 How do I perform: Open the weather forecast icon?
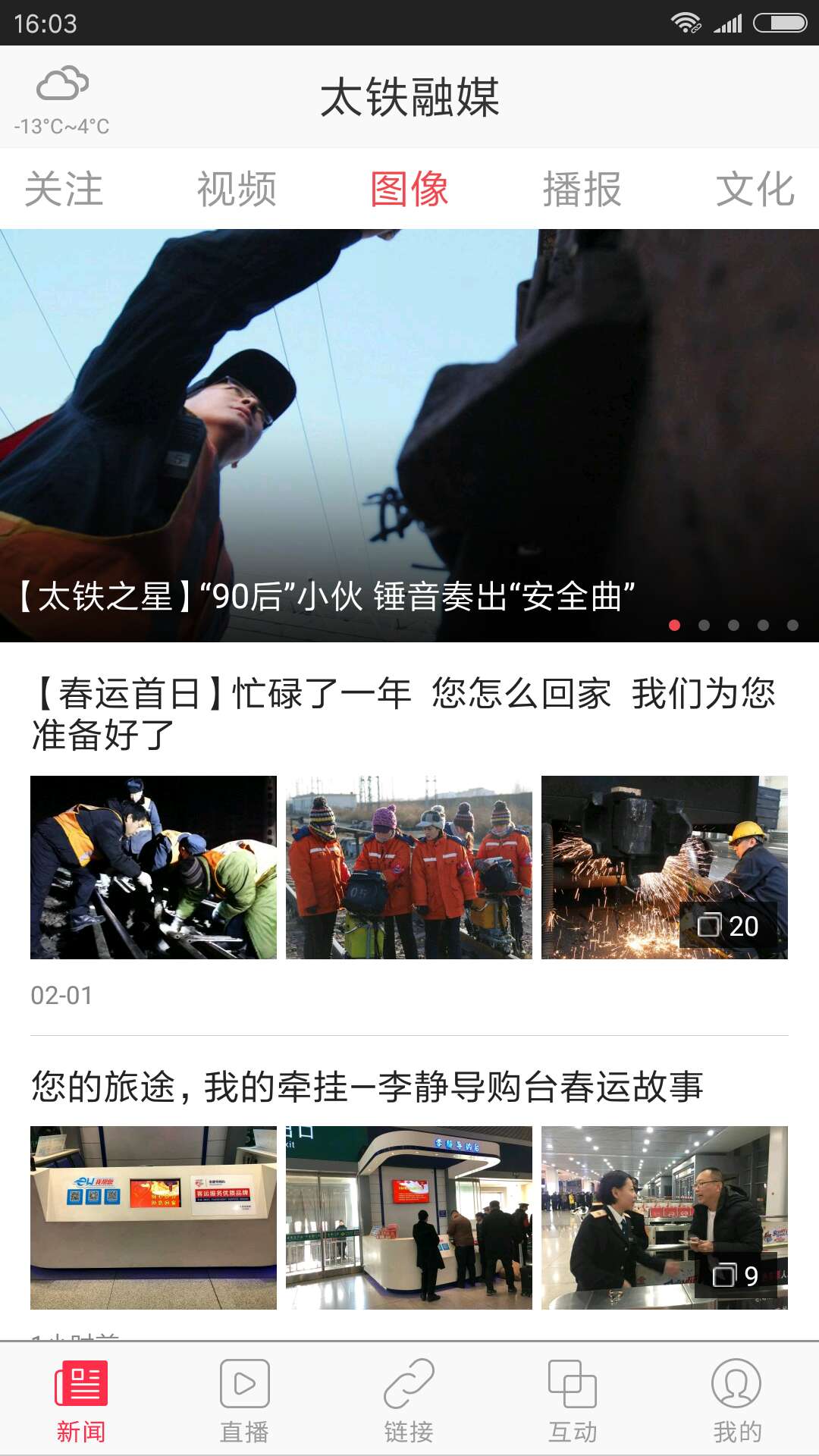click(x=62, y=83)
